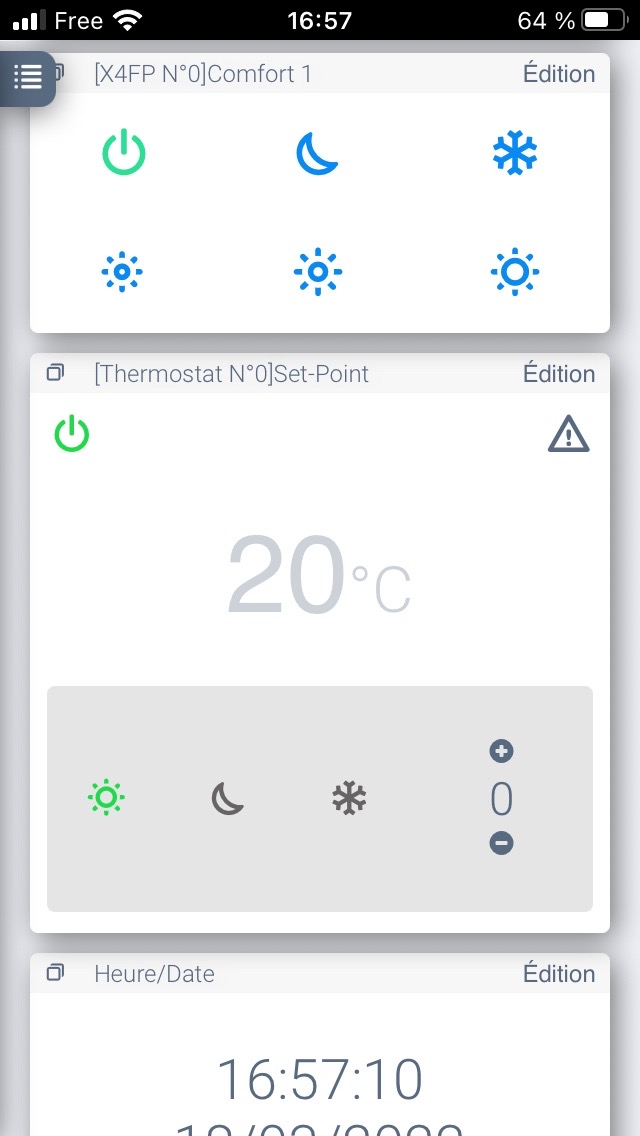
Task: Tap Édition on the Comfort 1 card
Action: pyautogui.click(x=558, y=74)
